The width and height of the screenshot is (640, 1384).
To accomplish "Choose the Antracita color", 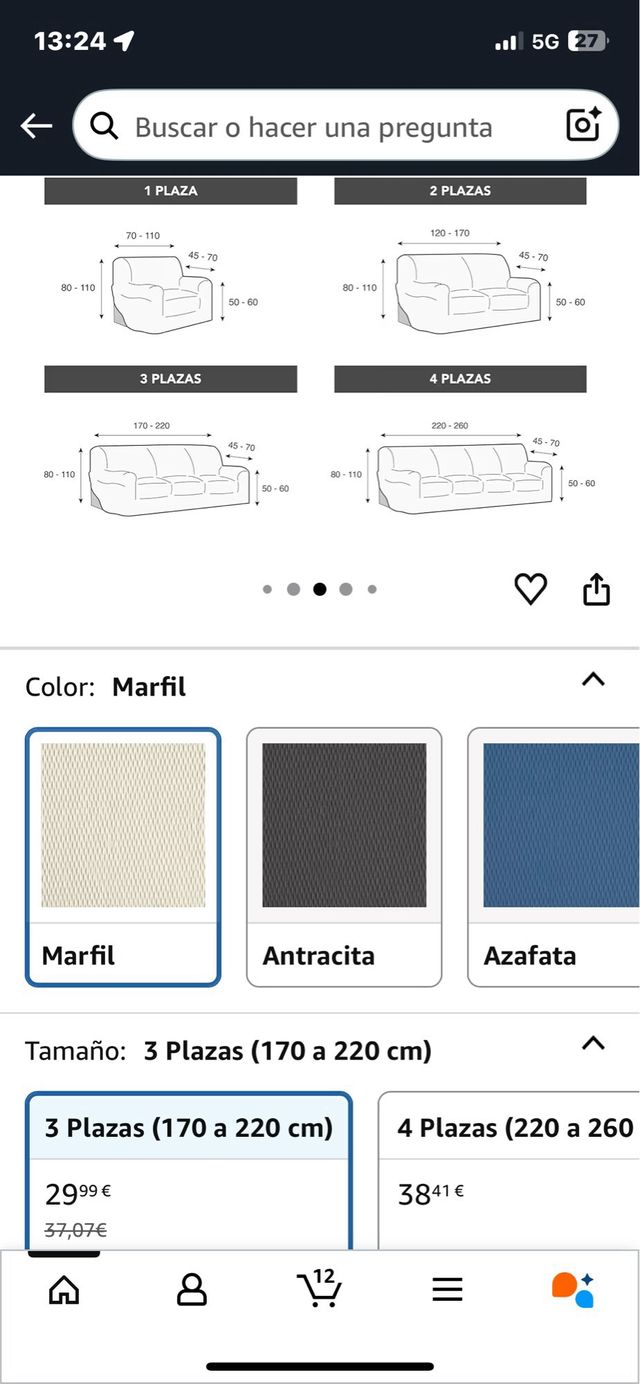I will coord(344,857).
